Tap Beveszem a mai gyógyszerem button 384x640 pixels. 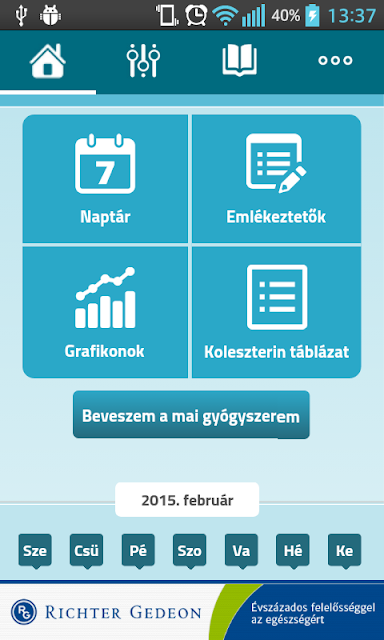pos(191,415)
